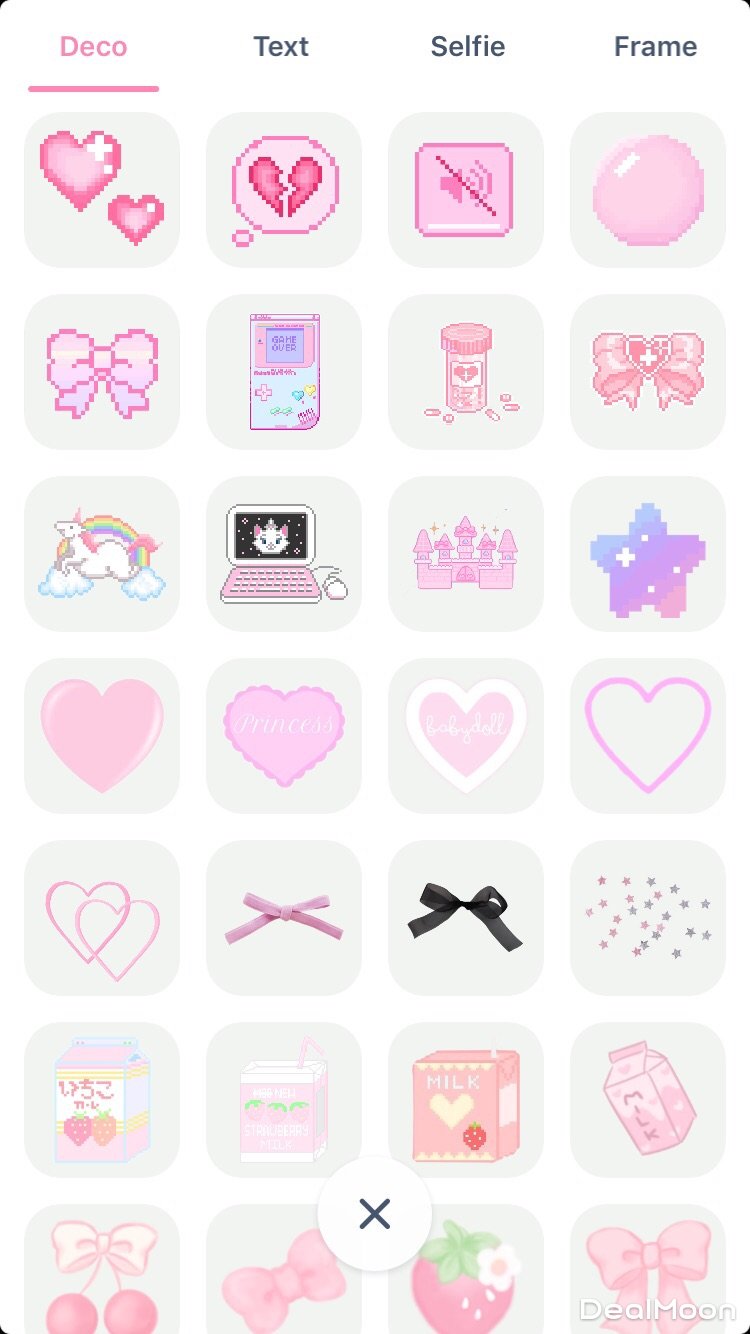Open the Frame tab
750x1334 pixels.
pyautogui.click(x=655, y=47)
